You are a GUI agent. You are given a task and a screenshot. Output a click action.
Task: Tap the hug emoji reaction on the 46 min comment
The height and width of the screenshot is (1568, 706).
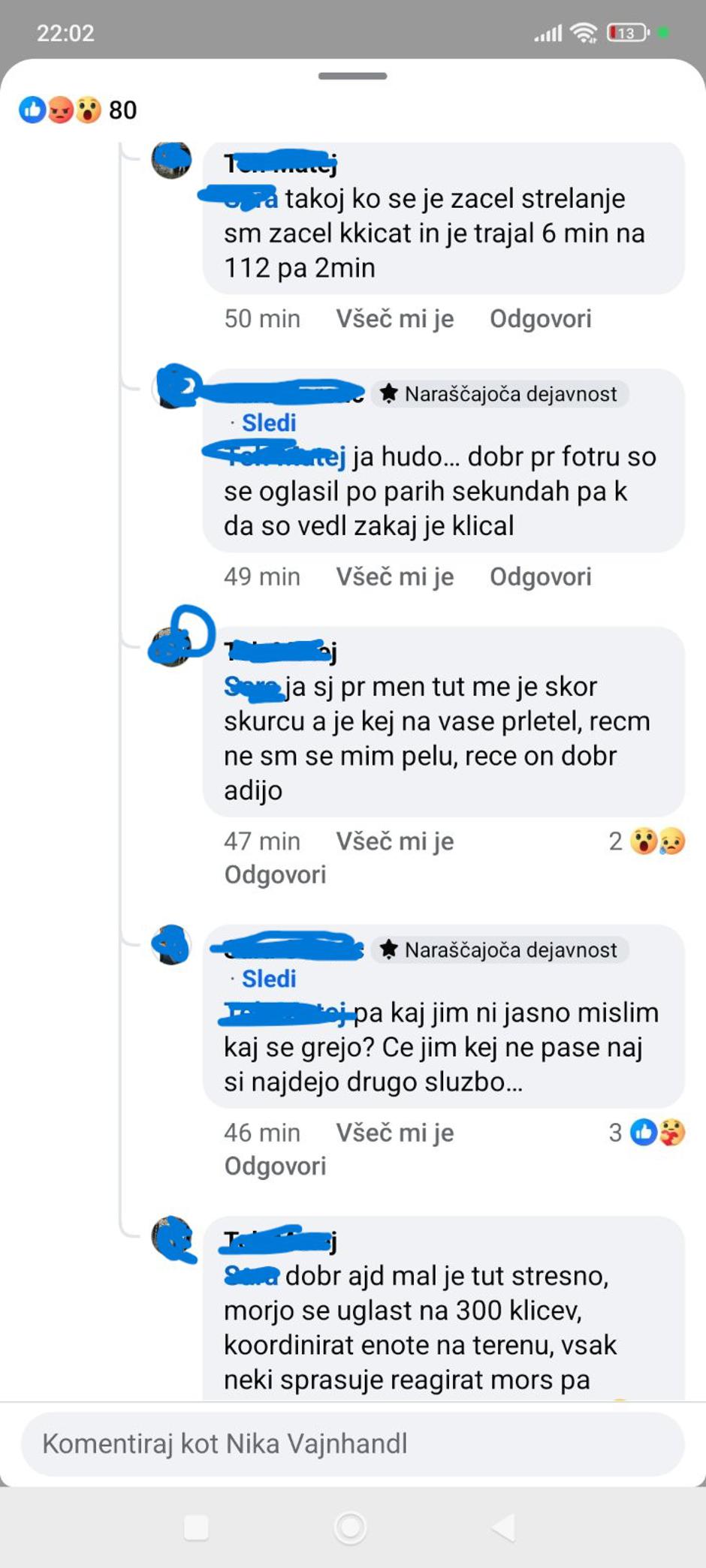point(673,1133)
